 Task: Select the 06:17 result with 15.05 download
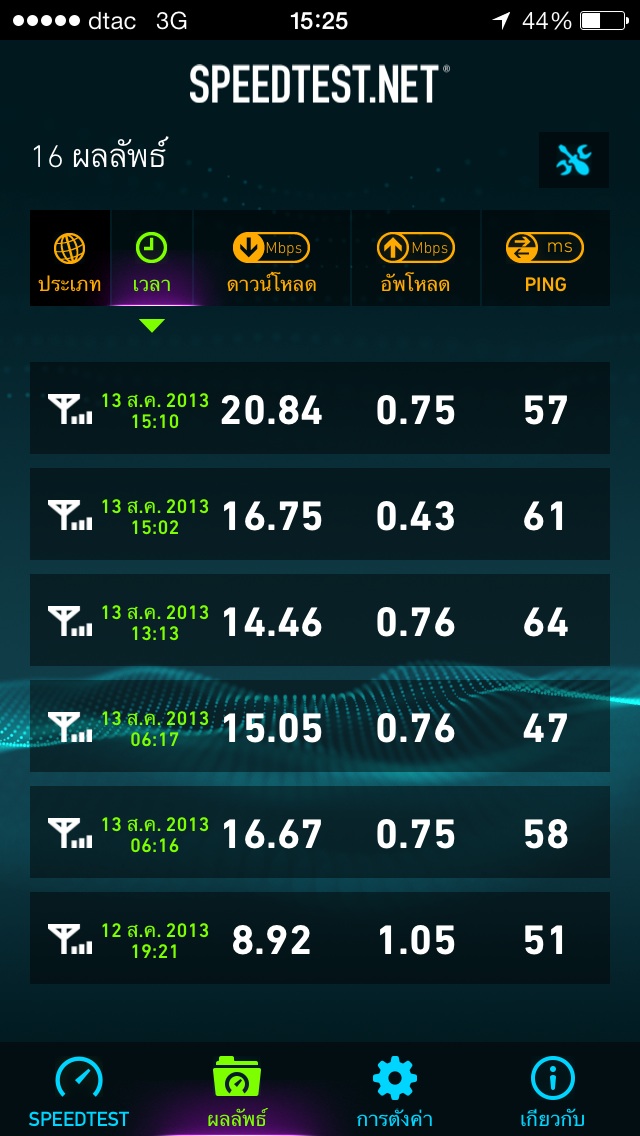click(x=320, y=726)
